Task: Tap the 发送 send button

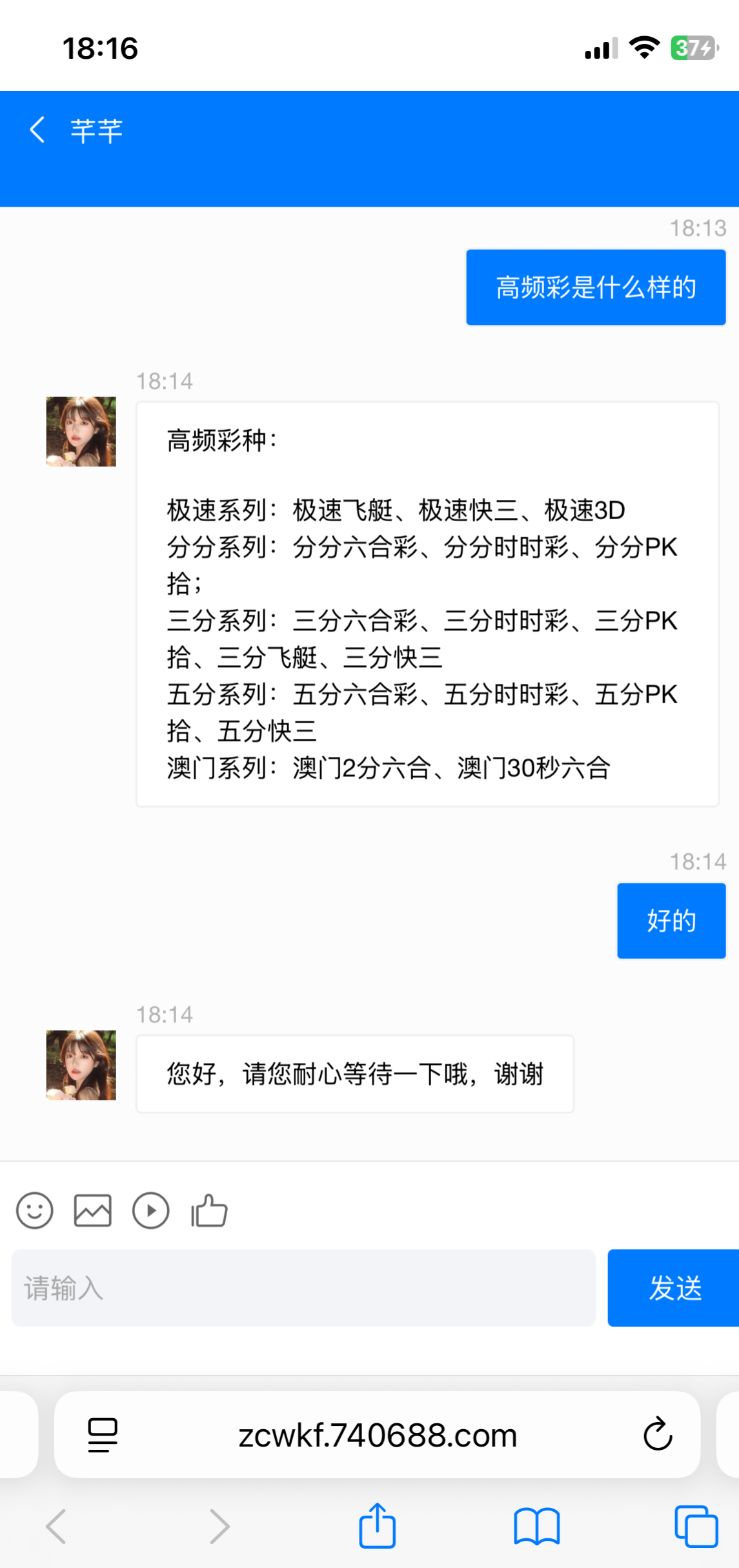Action: pyautogui.click(x=673, y=1288)
